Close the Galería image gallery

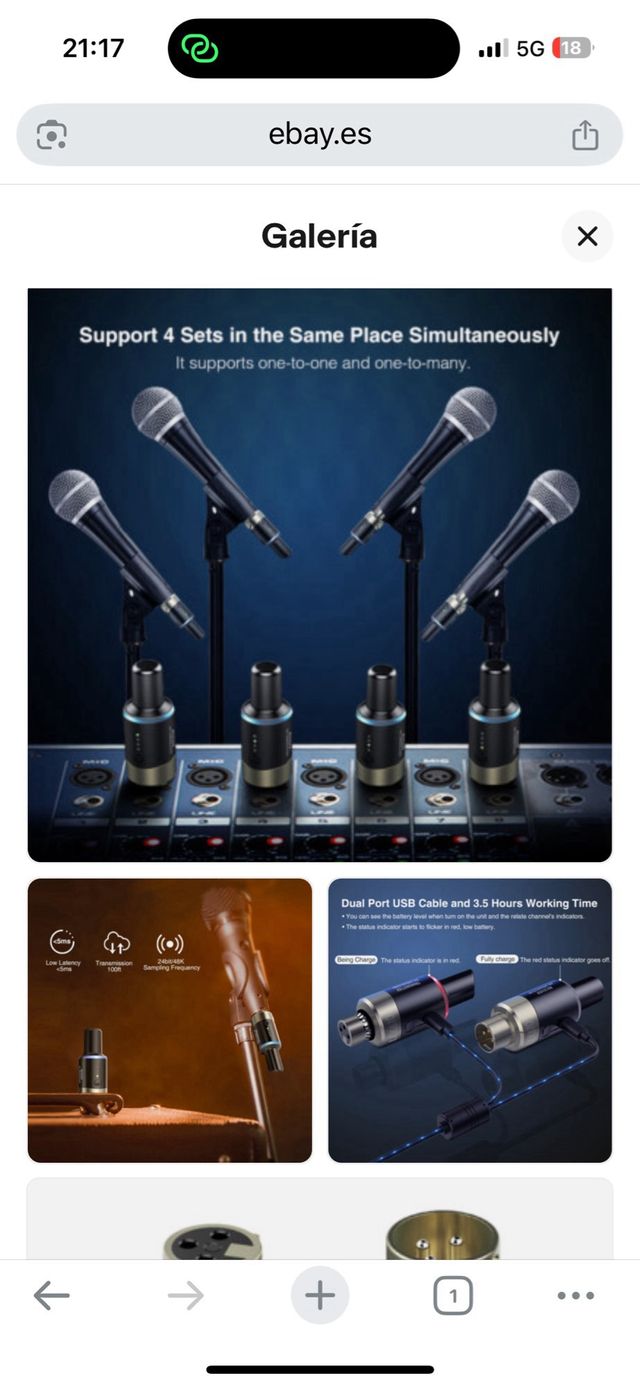pos(587,236)
